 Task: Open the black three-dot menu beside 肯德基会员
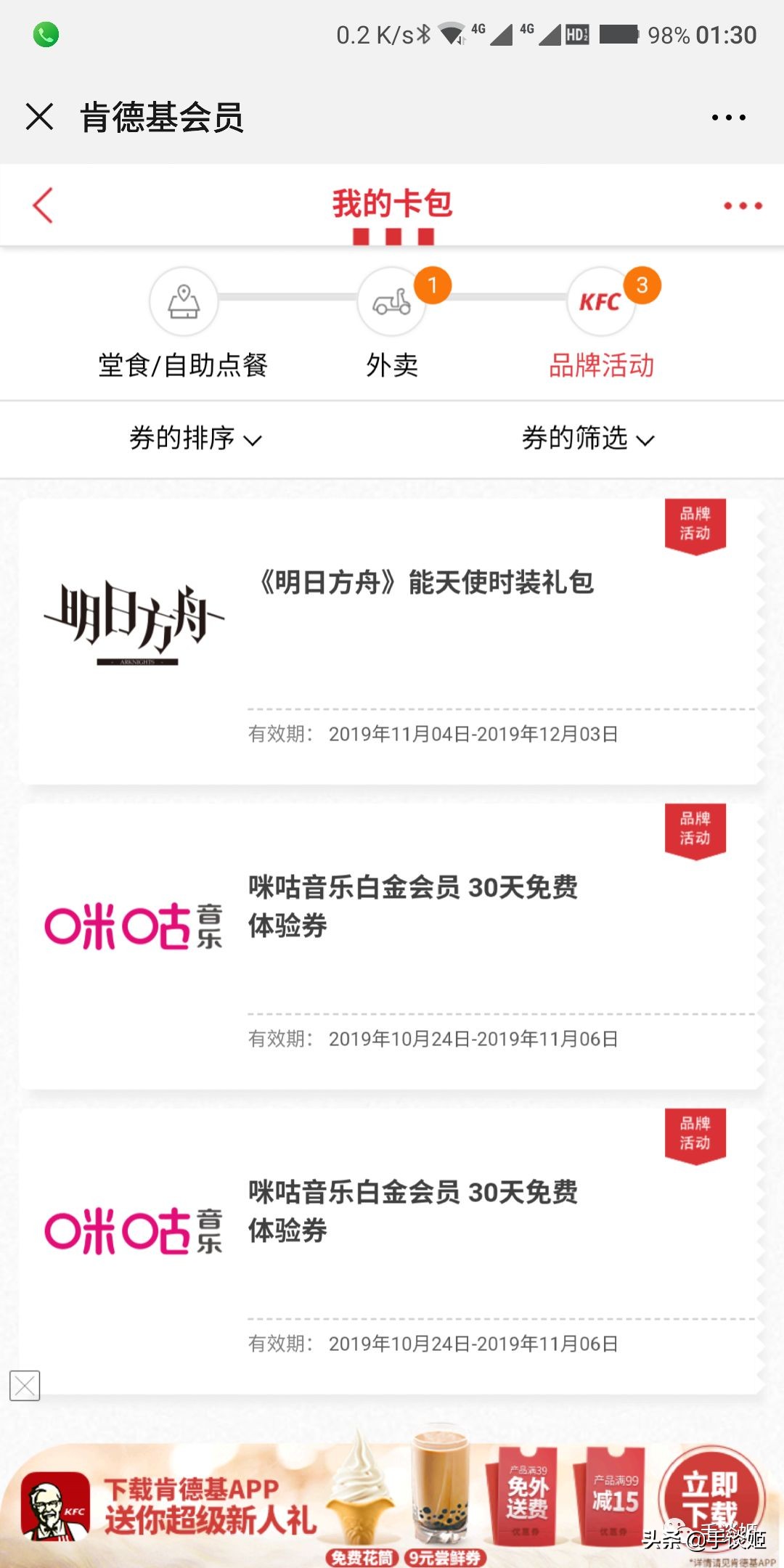tap(728, 118)
